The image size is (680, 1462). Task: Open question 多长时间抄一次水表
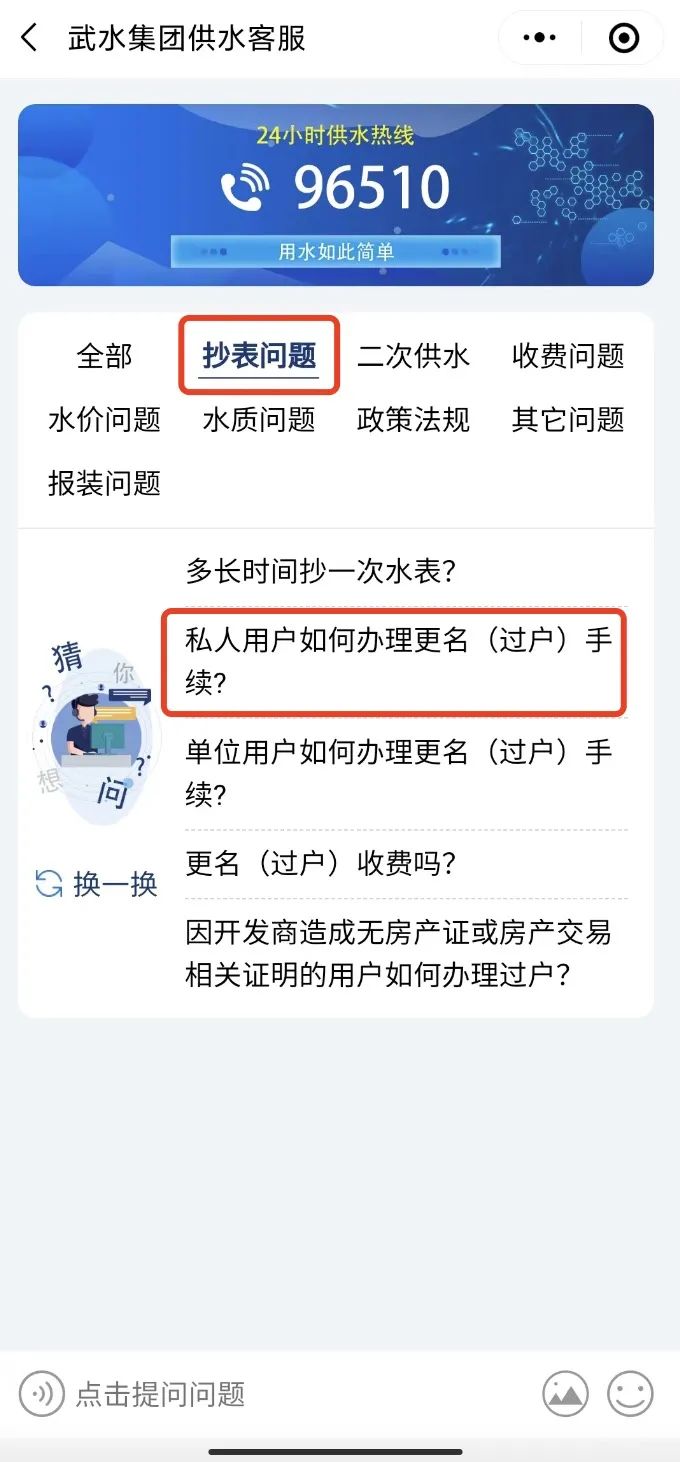click(321, 572)
